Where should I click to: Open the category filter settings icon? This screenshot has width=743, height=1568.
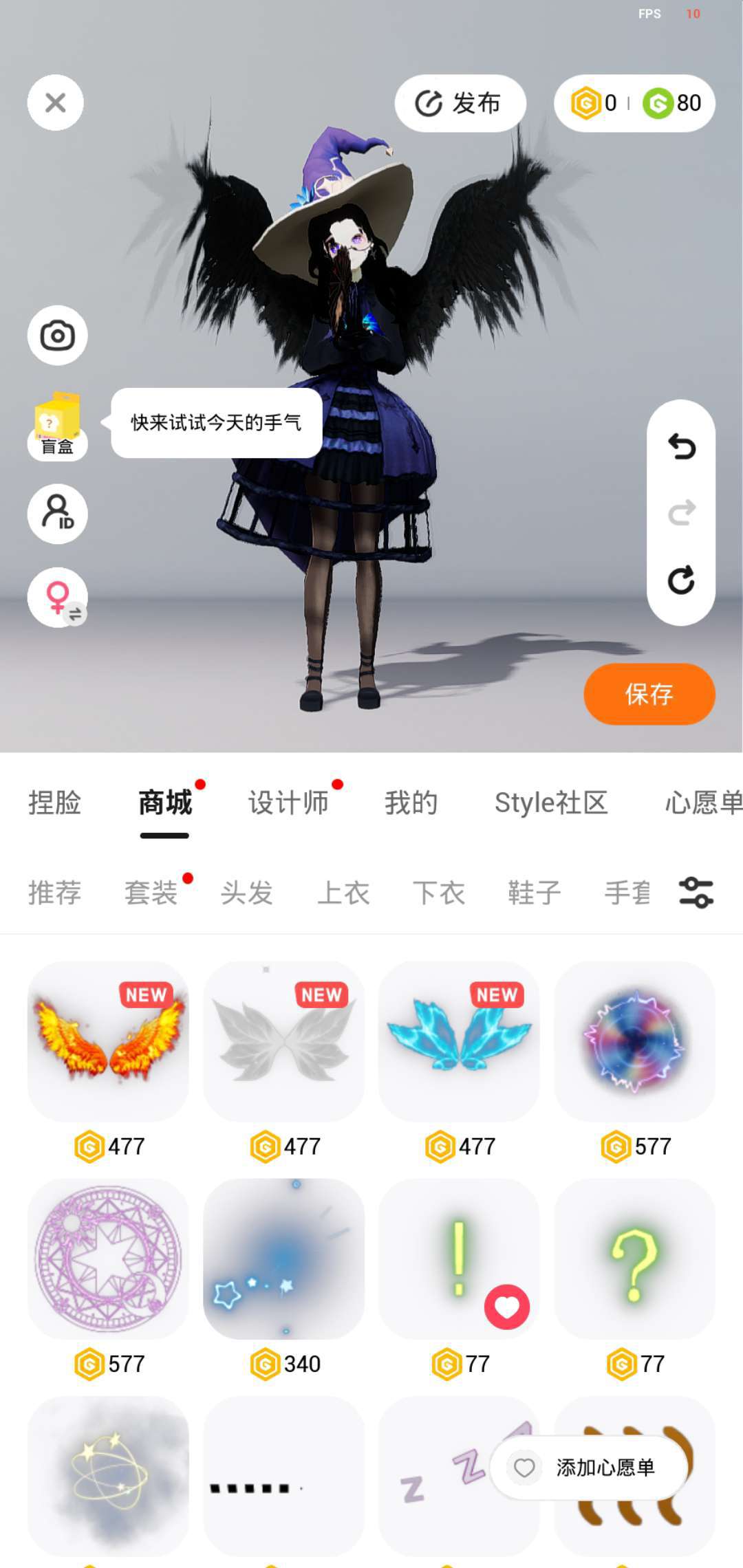[696, 893]
